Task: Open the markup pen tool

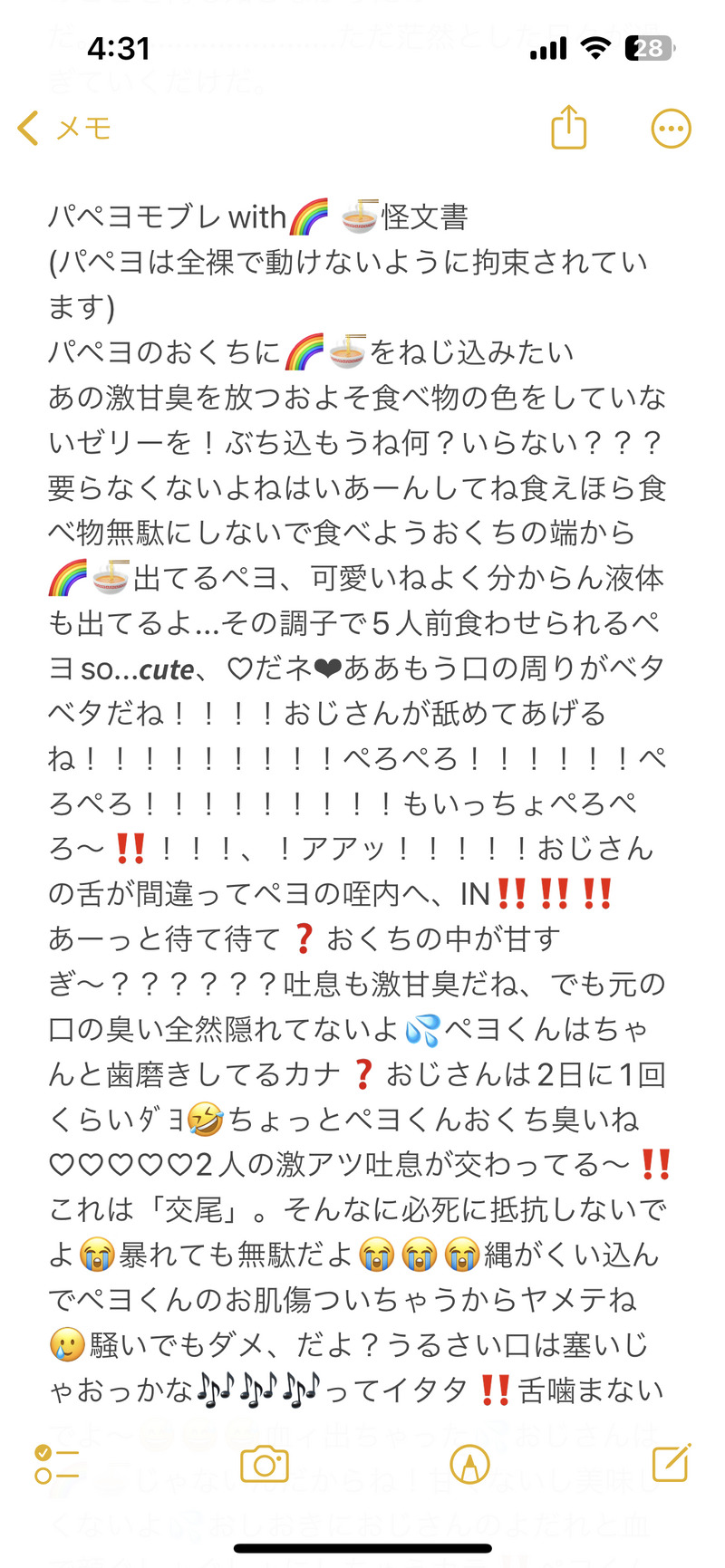Action: pos(469,1464)
